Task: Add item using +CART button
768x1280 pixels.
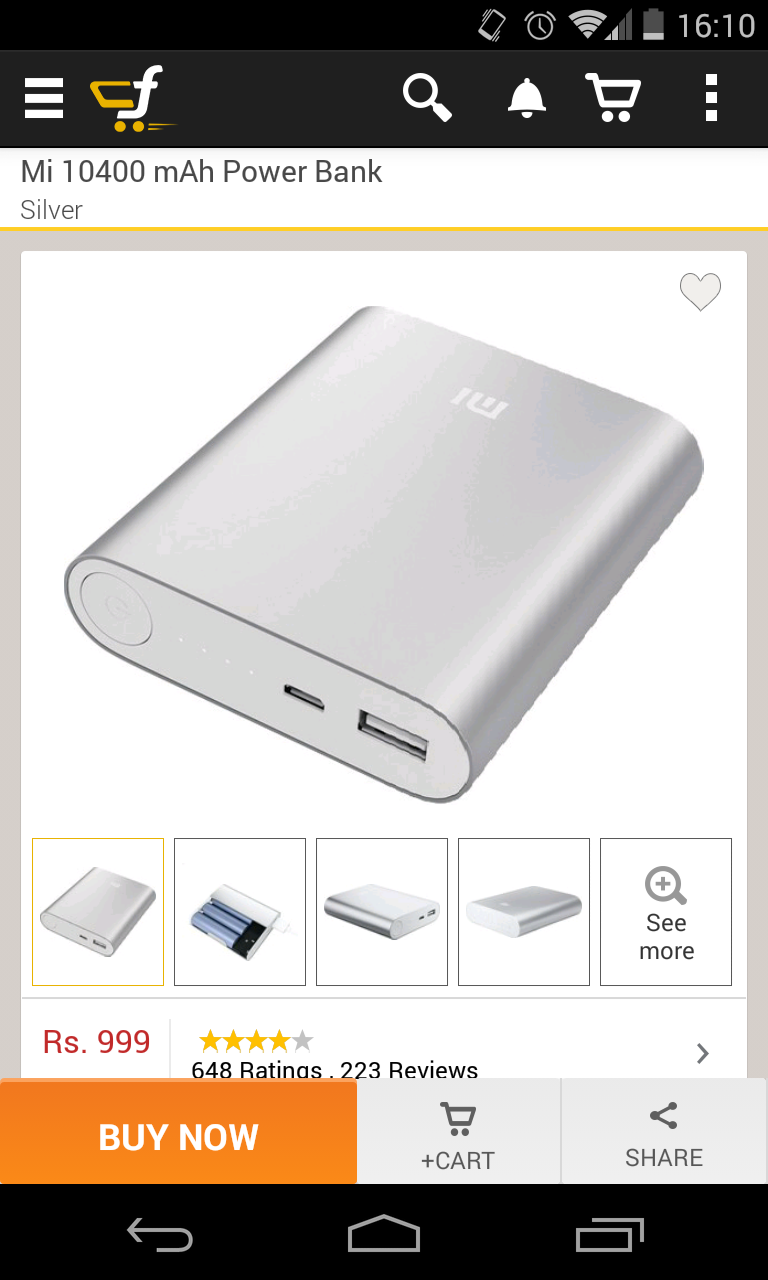Action: [458, 1136]
